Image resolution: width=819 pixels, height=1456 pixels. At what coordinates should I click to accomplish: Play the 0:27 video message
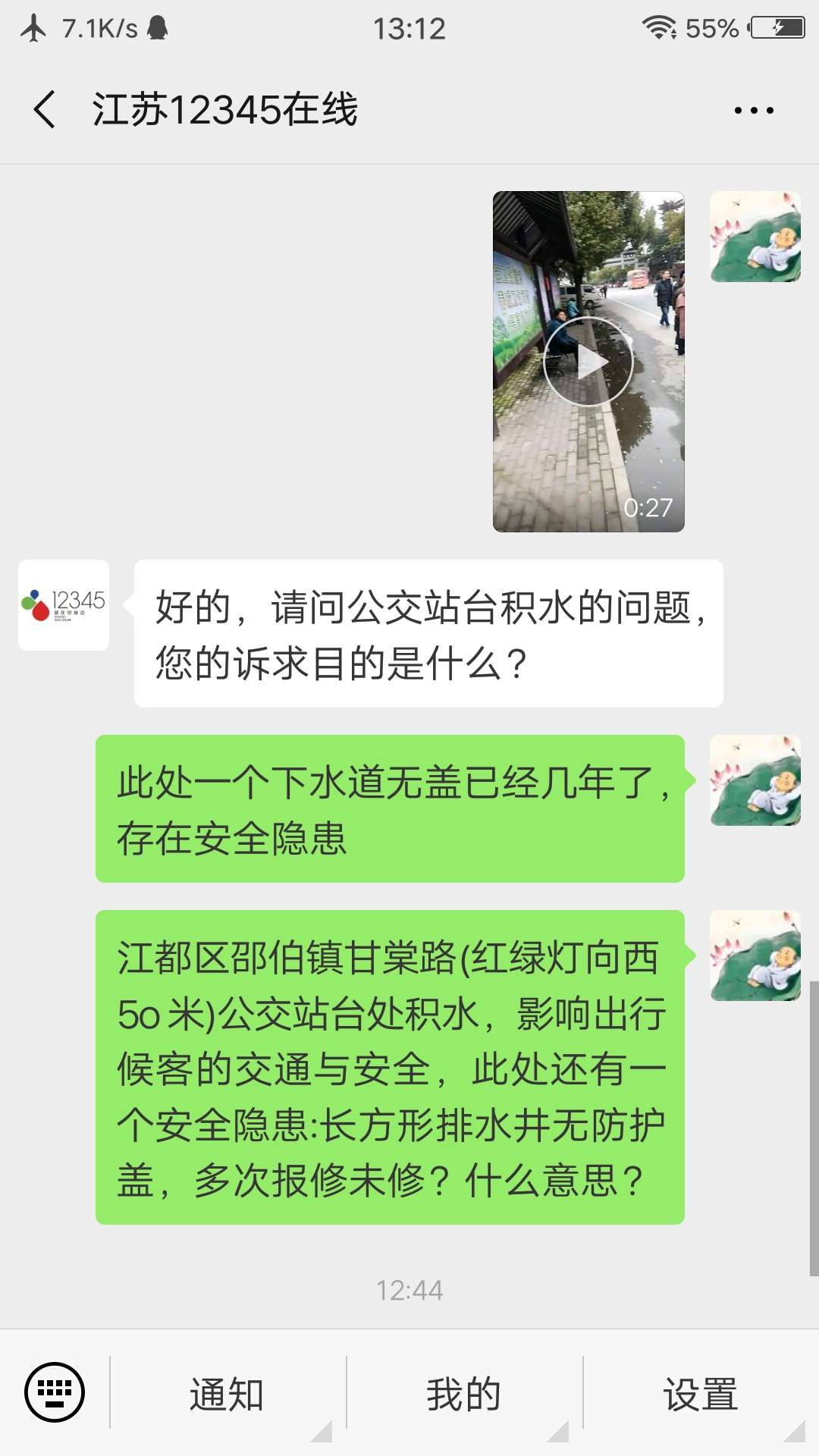[x=588, y=362]
